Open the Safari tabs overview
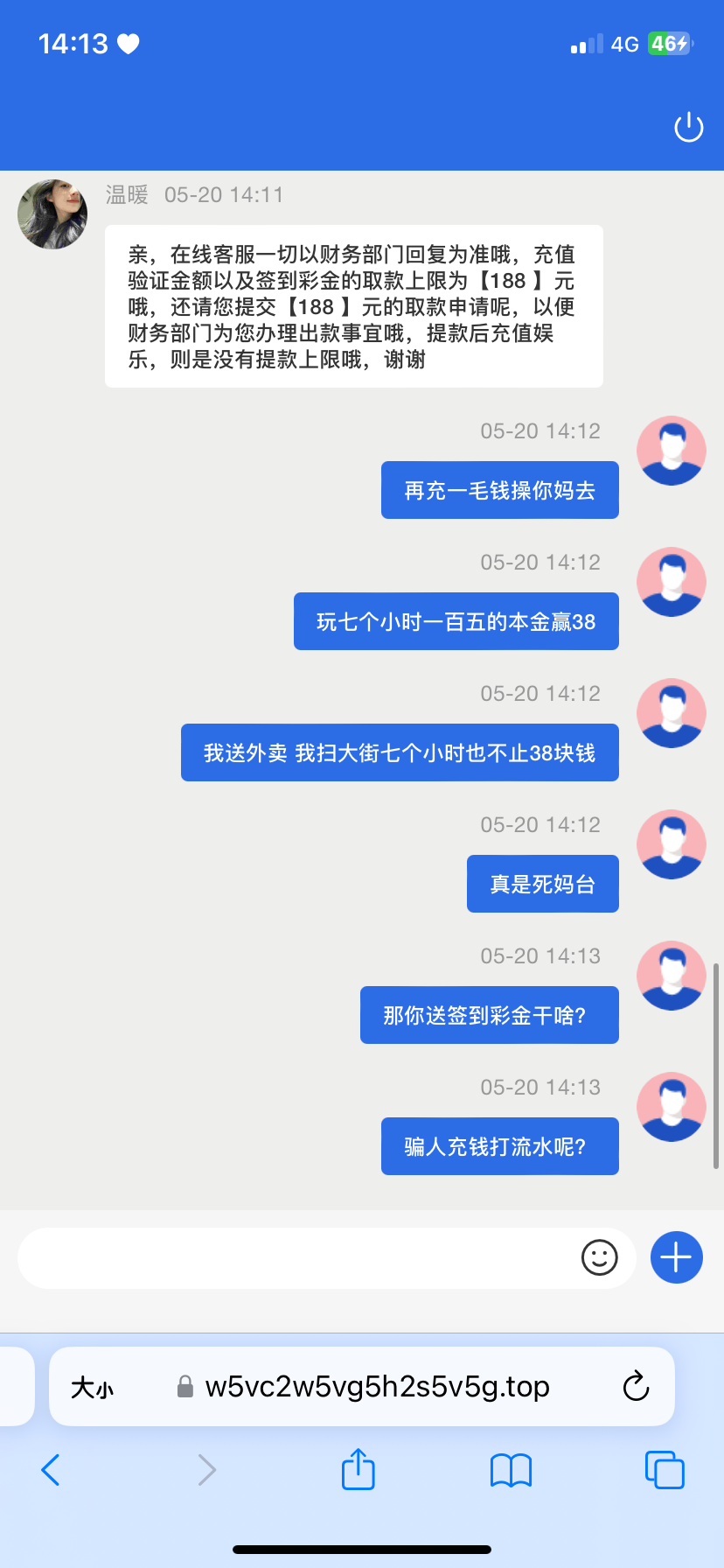 point(664,1470)
